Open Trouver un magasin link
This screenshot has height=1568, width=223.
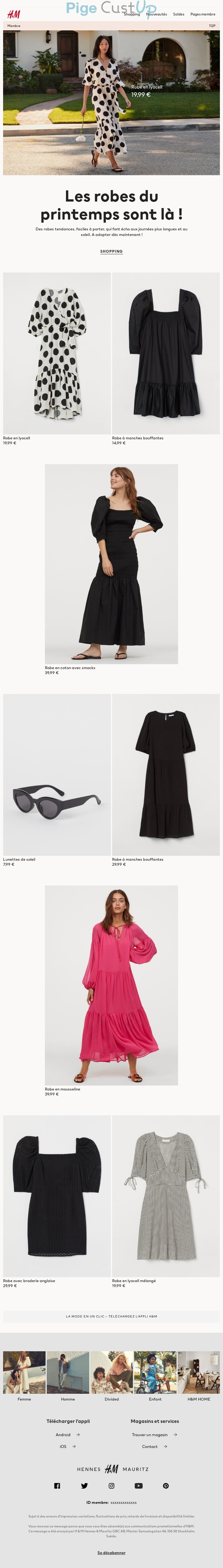154,1435
